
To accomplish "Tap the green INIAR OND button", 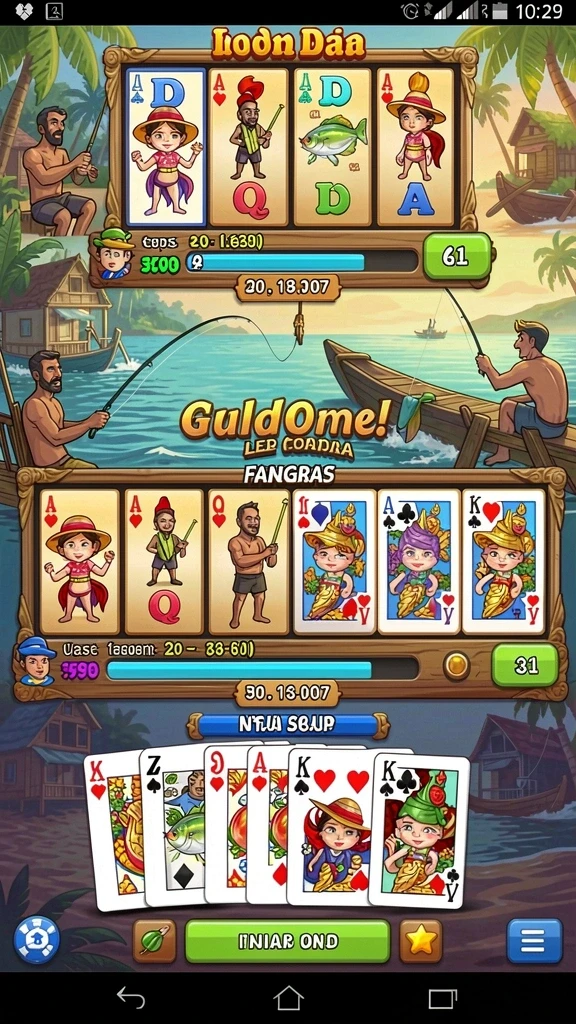I will click(287, 941).
